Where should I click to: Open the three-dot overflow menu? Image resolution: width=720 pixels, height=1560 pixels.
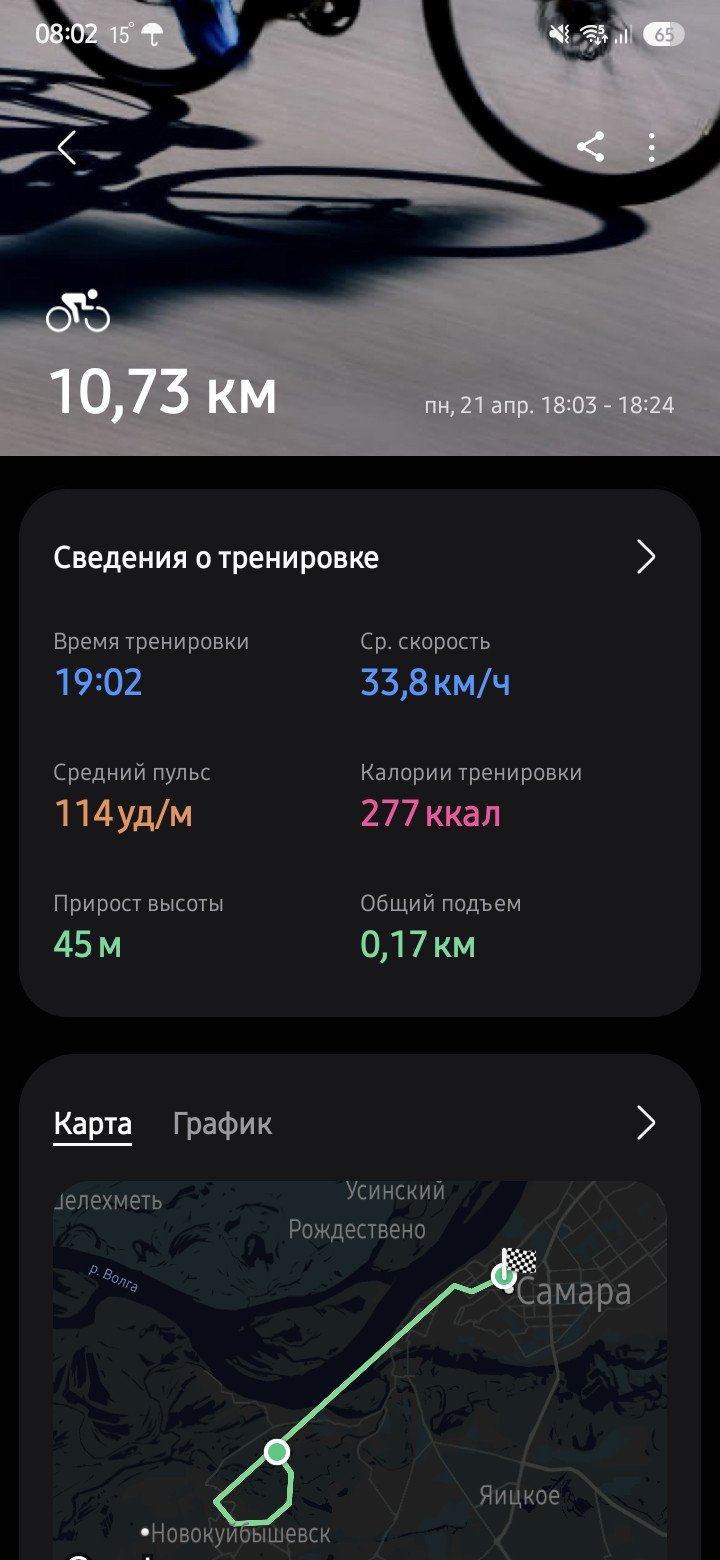pos(651,148)
